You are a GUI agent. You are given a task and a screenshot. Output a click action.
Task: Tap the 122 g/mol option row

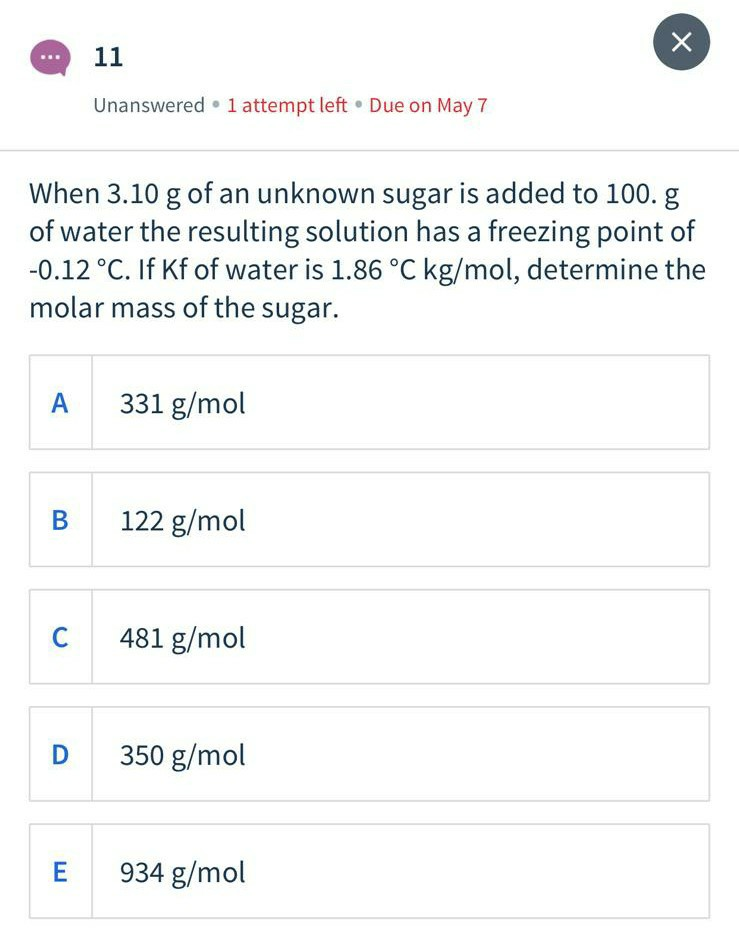[369, 520]
